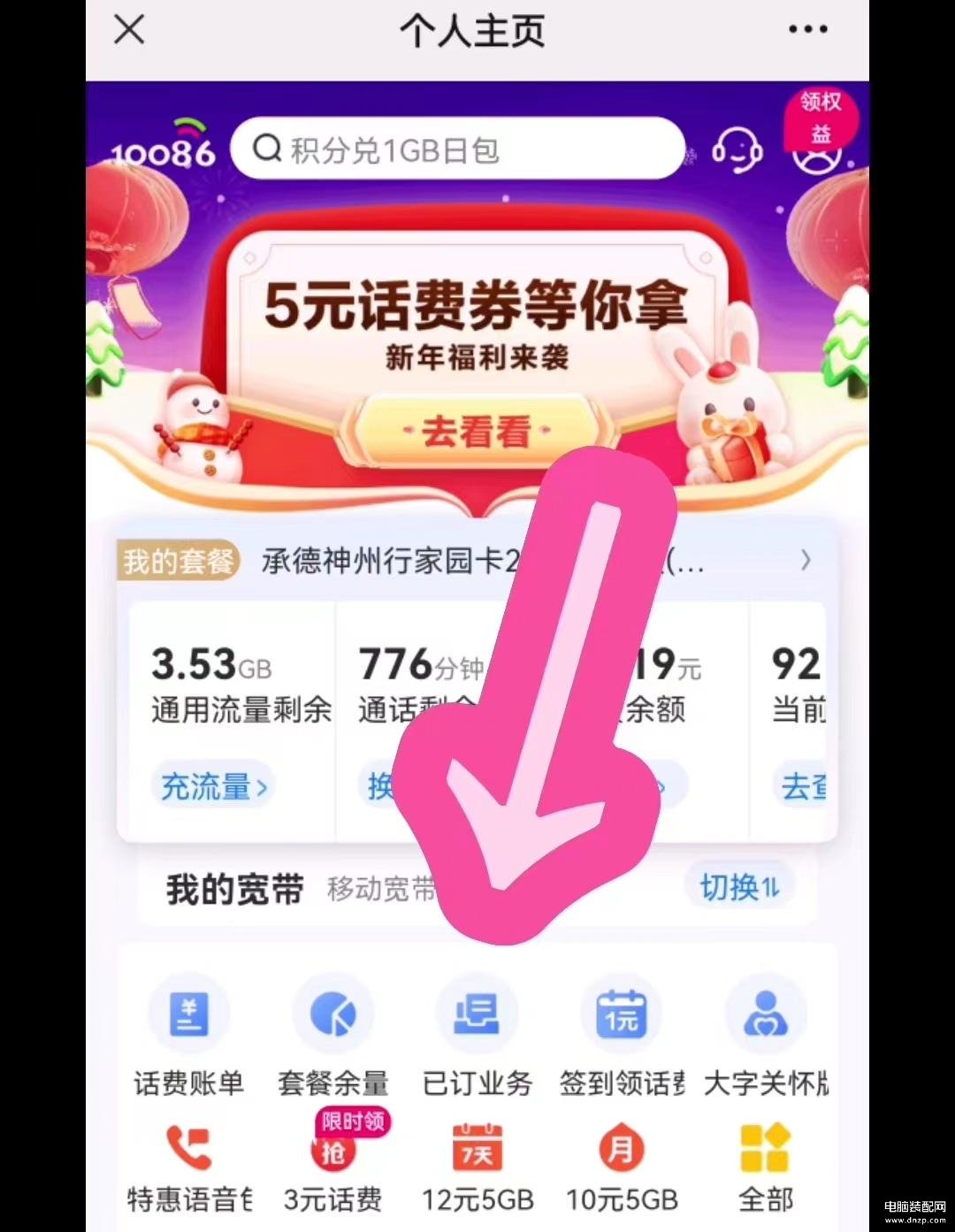
Task: Tap the 去看看 banner button
Action: pos(477,432)
